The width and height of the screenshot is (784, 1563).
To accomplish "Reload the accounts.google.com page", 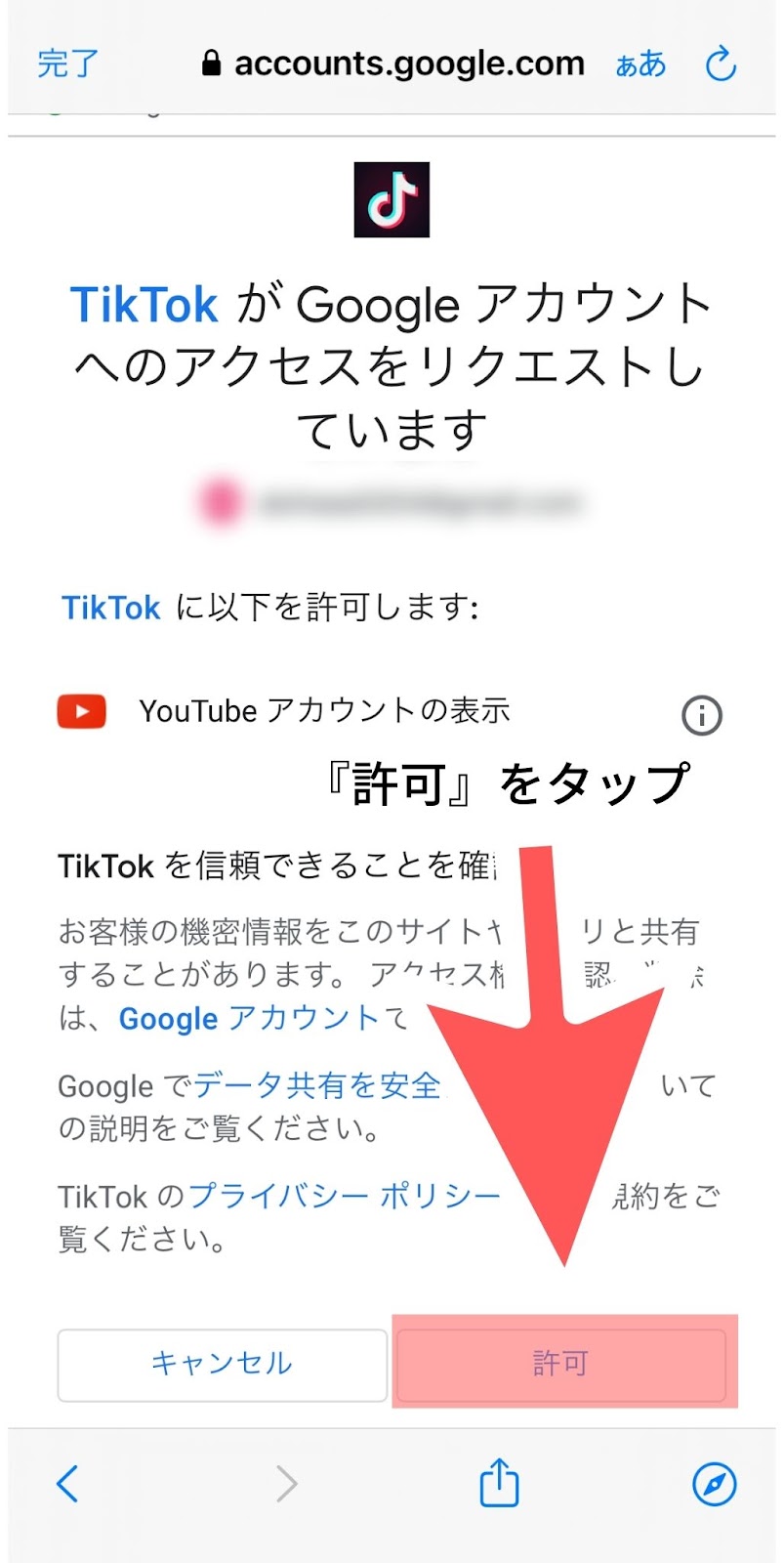I will [721, 64].
